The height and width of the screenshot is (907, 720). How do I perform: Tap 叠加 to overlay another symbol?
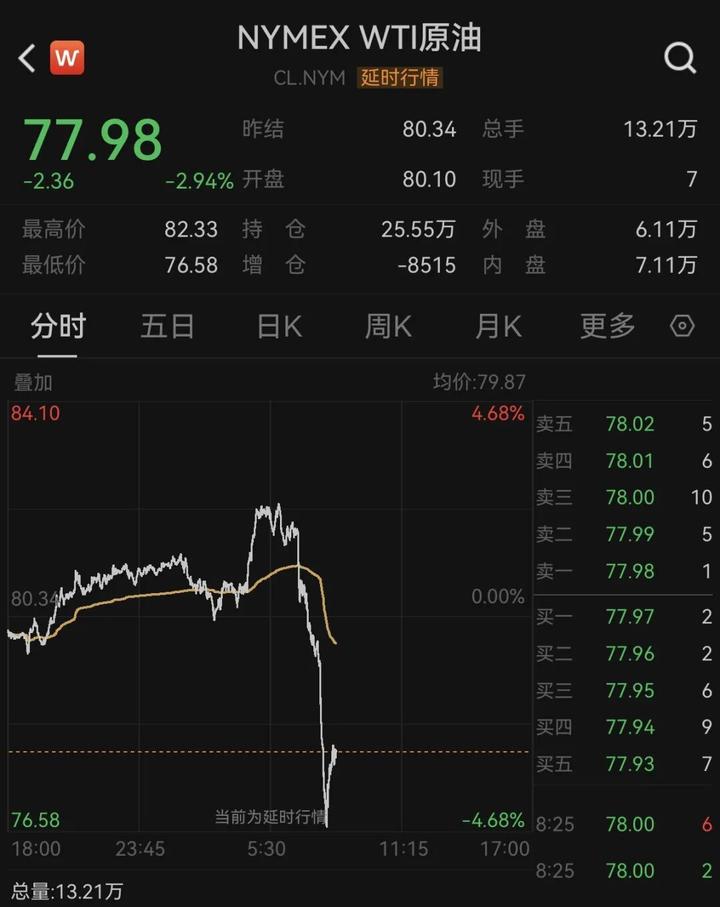(33, 382)
